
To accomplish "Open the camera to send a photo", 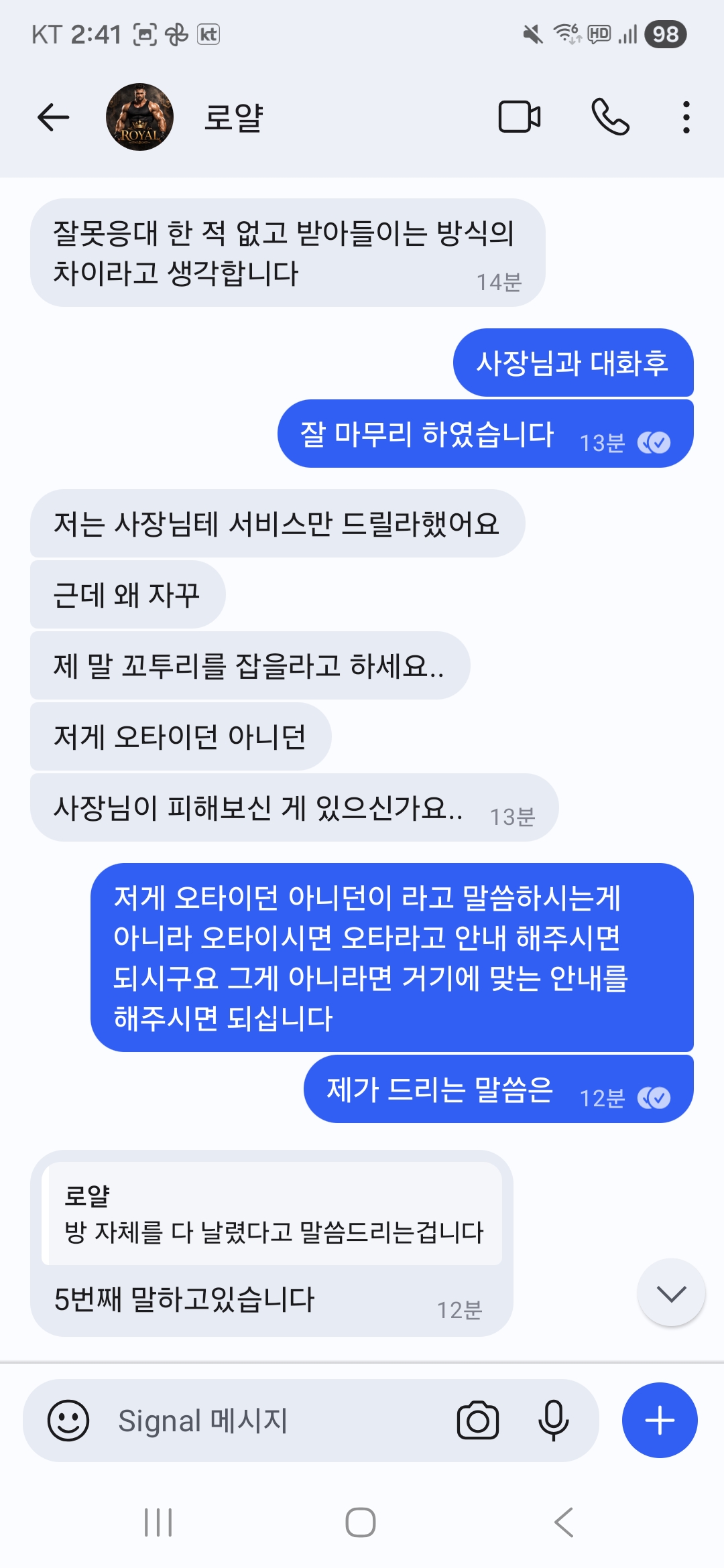I will pyautogui.click(x=477, y=1420).
